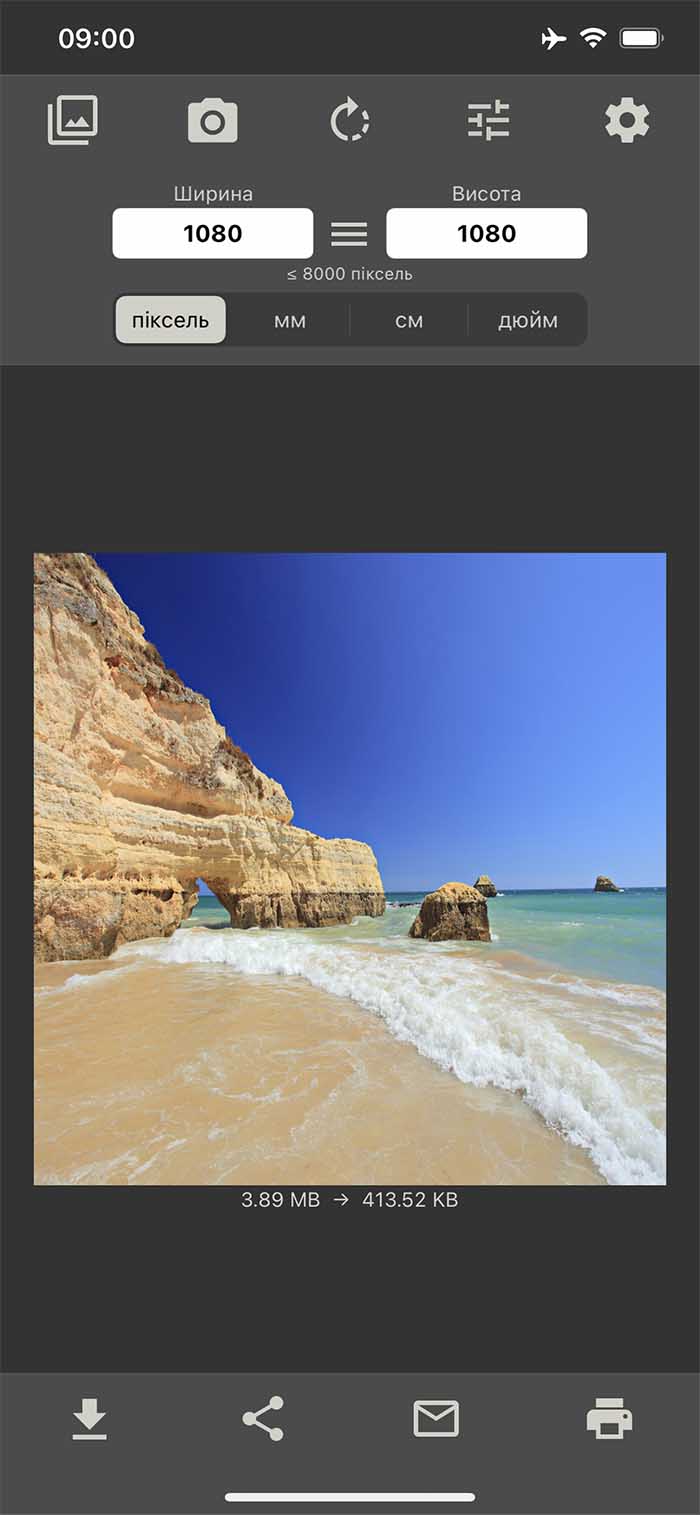Toggle the aspect ratio lock between fields
Viewport: 700px width, 1515px height.
tap(349, 234)
